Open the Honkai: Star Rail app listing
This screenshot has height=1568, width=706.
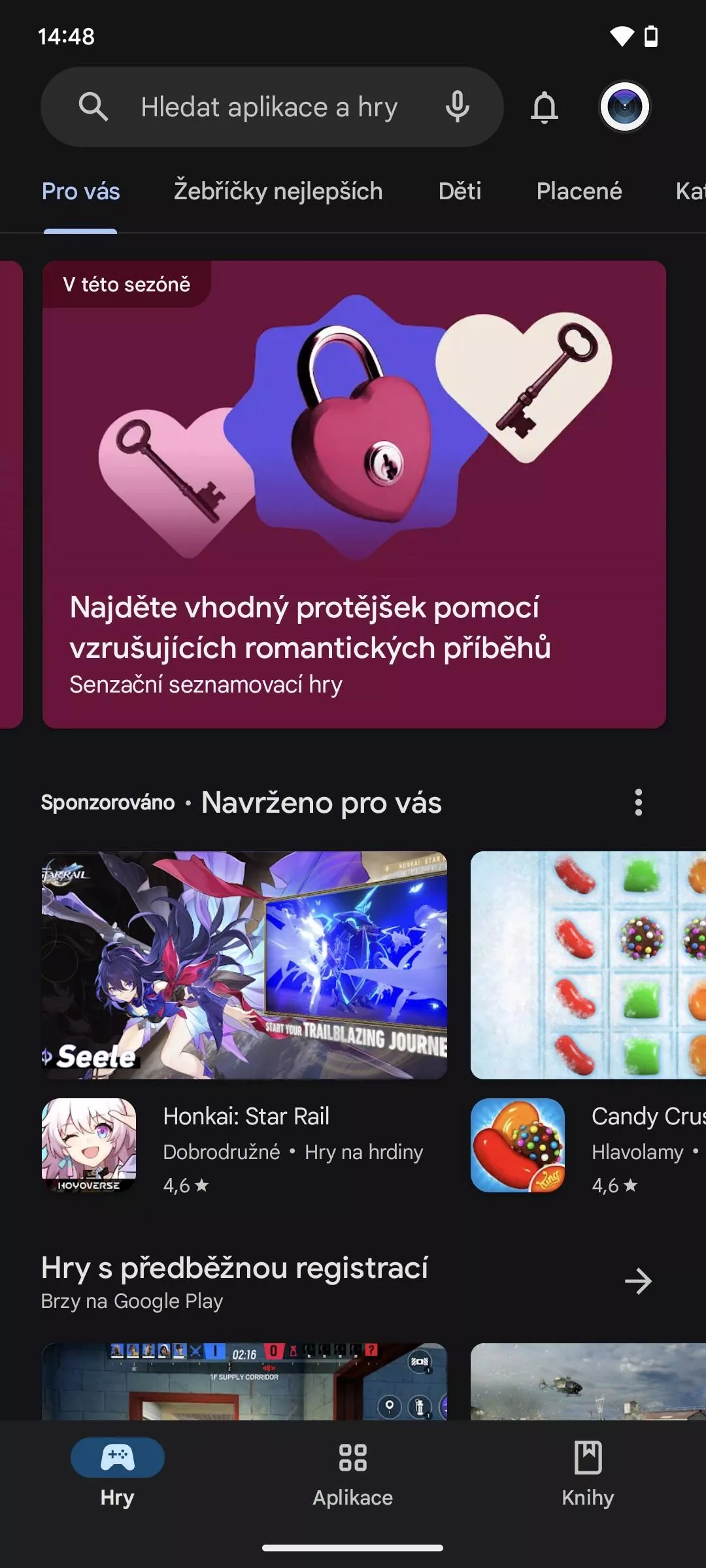pyautogui.click(x=244, y=1147)
